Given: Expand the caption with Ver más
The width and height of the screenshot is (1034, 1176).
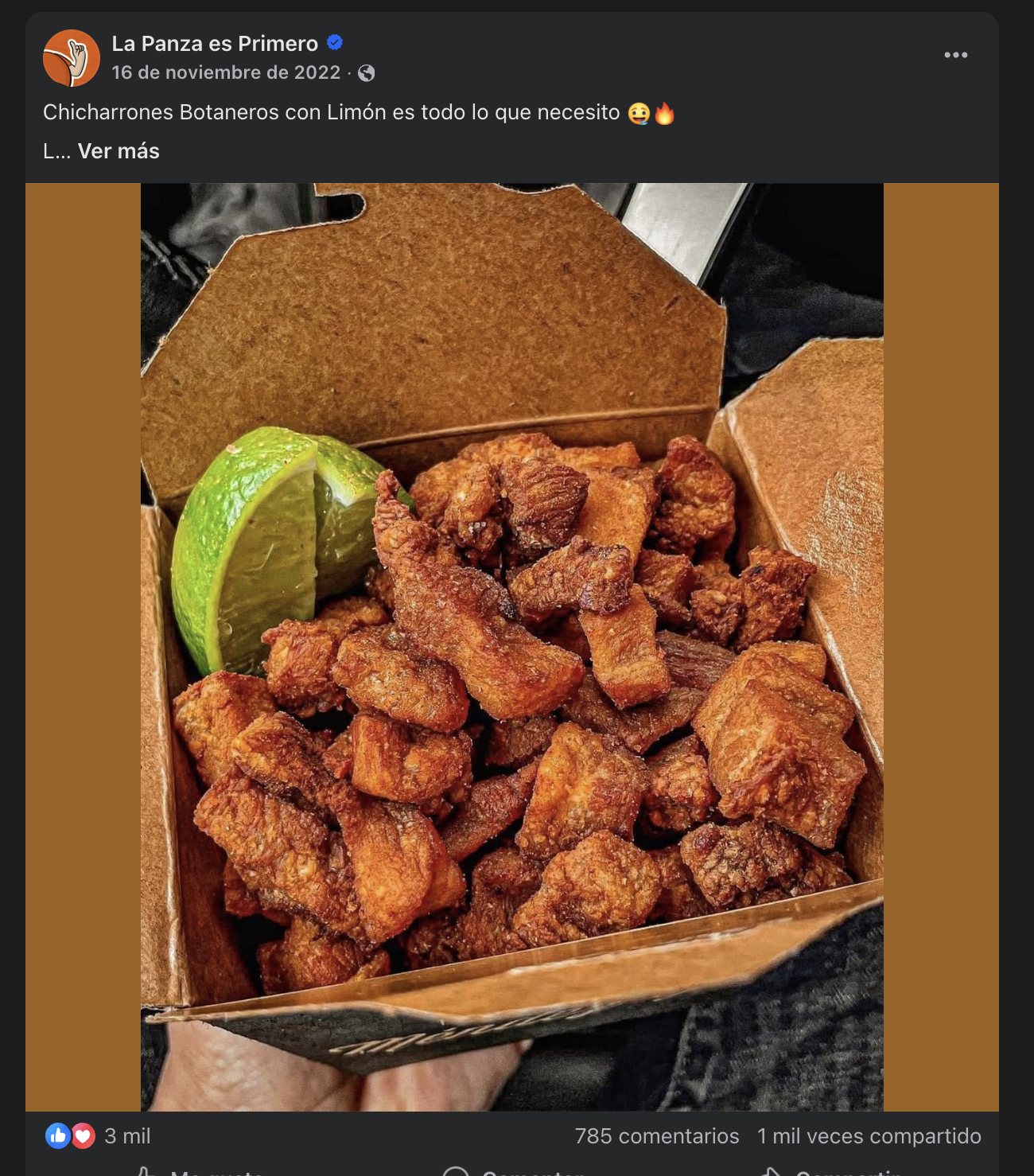Looking at the screenshot, I should click(x=118, y=150).
